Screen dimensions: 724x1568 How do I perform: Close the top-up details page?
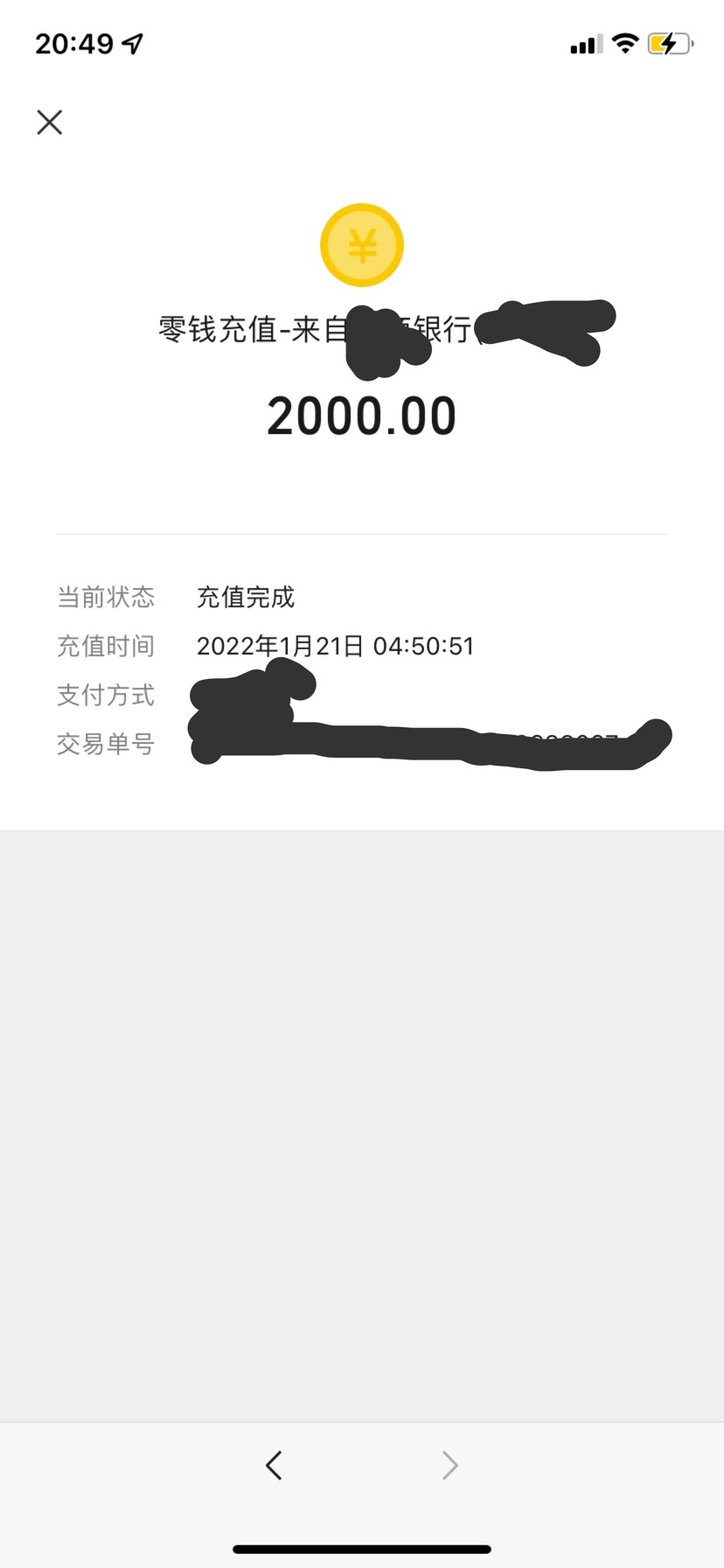[x=50, y=122]
